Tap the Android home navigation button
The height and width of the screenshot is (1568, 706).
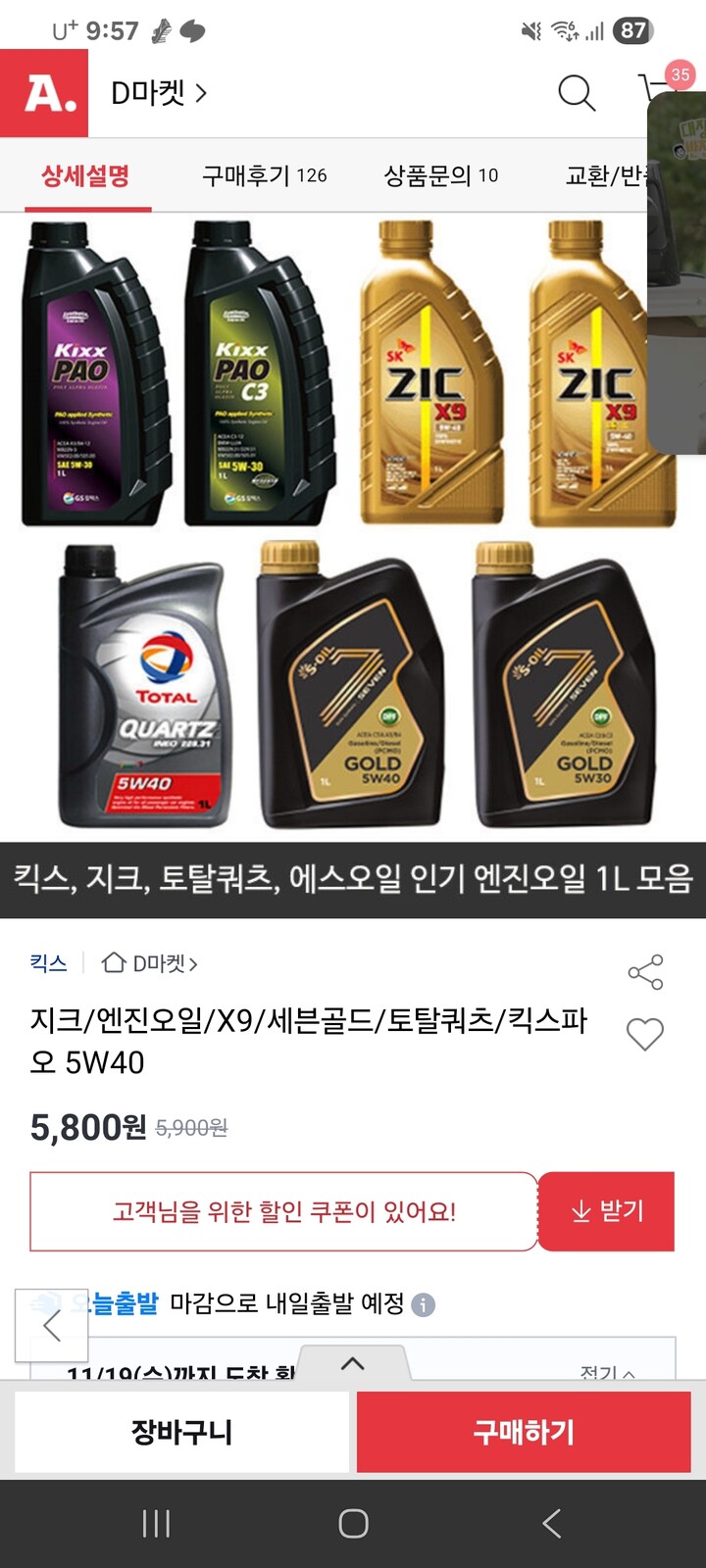click(352, 1525)
